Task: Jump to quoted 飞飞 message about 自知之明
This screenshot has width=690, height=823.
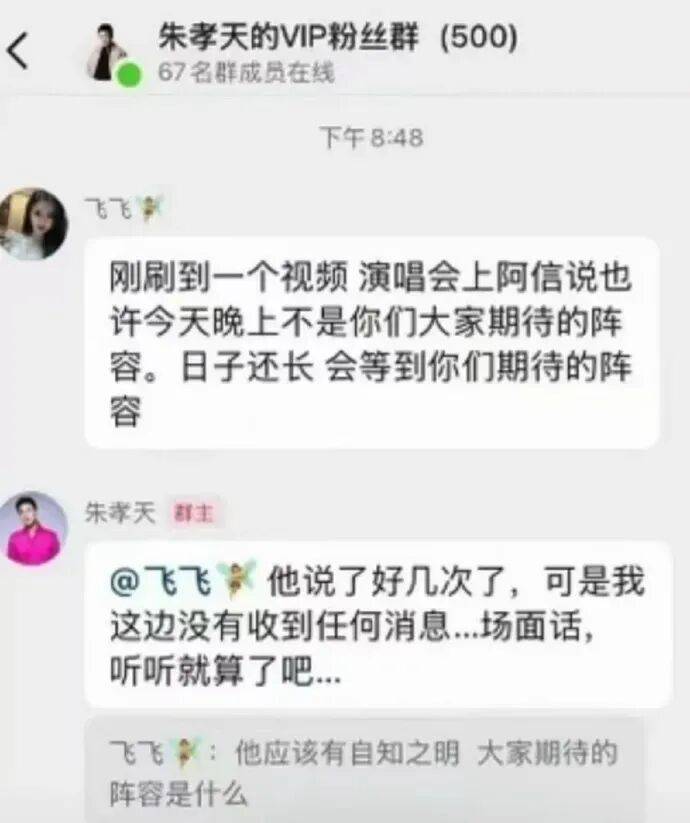Action: (x=365, y=772)
